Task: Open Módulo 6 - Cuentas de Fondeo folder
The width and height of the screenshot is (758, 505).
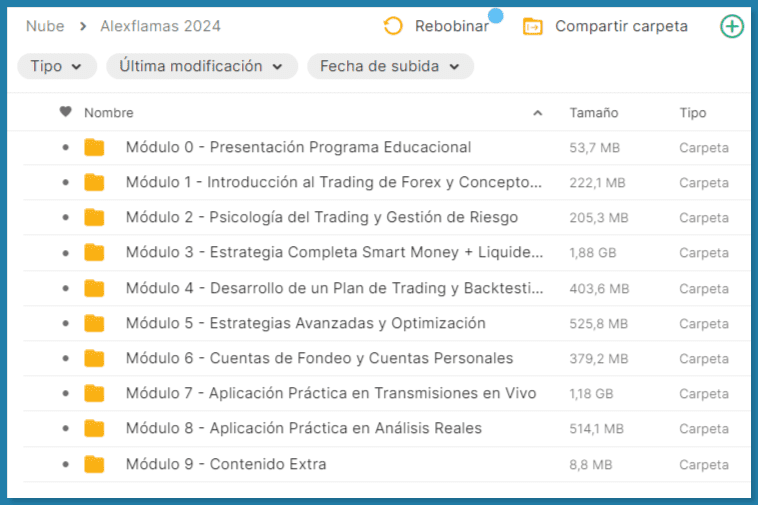Action: click(319, 358)
